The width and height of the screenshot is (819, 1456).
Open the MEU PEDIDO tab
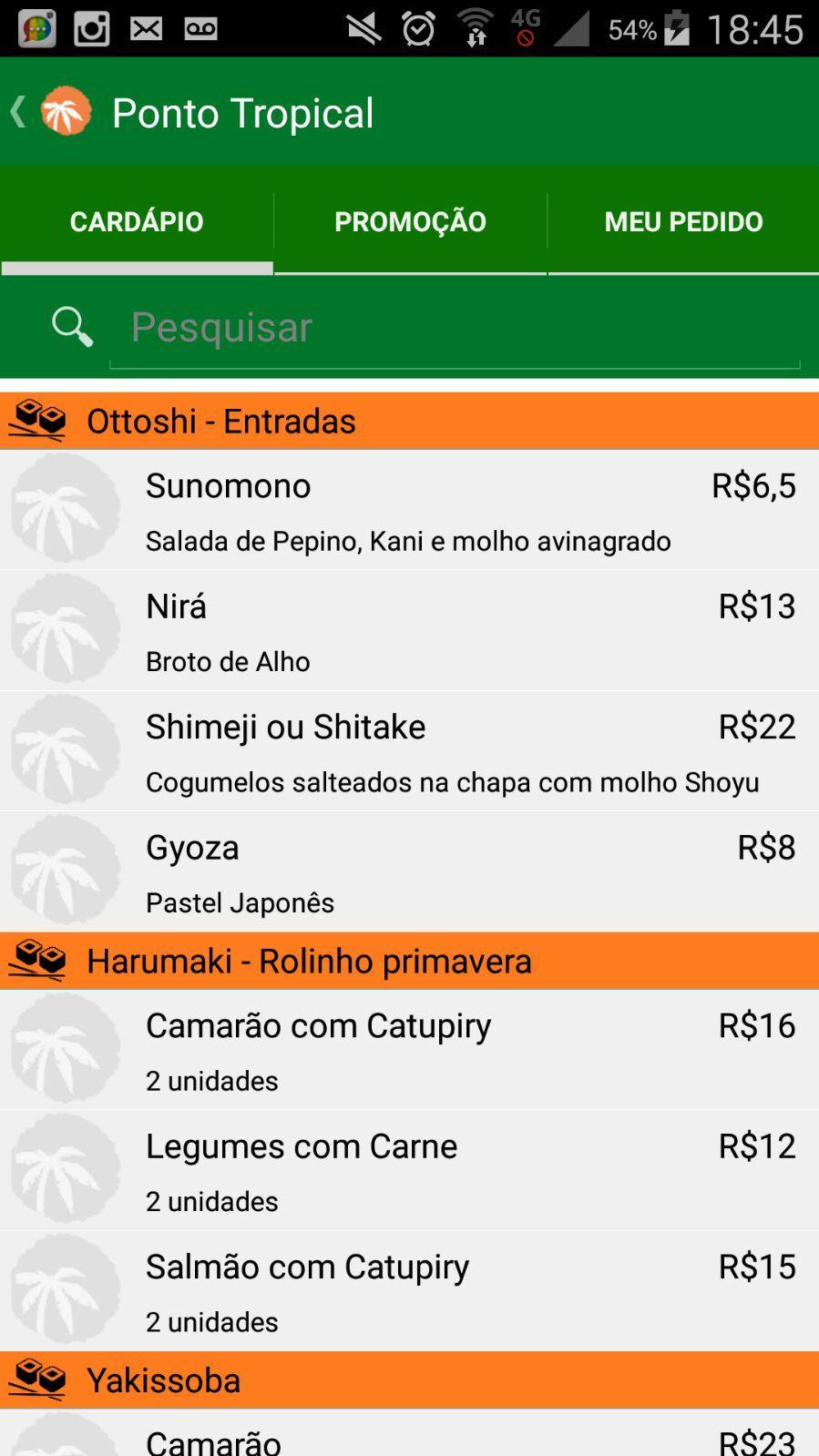(681, 220)
